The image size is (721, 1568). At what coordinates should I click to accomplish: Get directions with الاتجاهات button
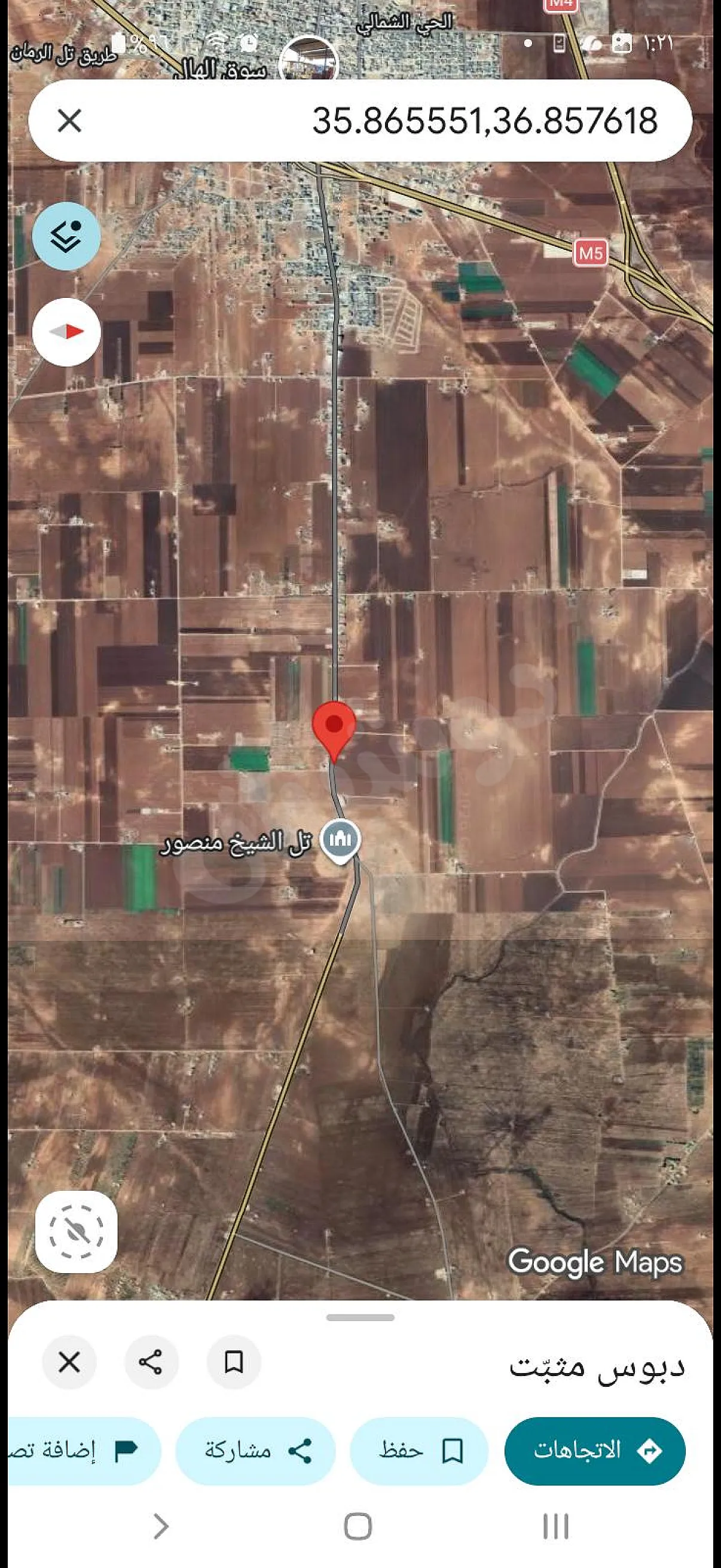(x=594, y=1451)
